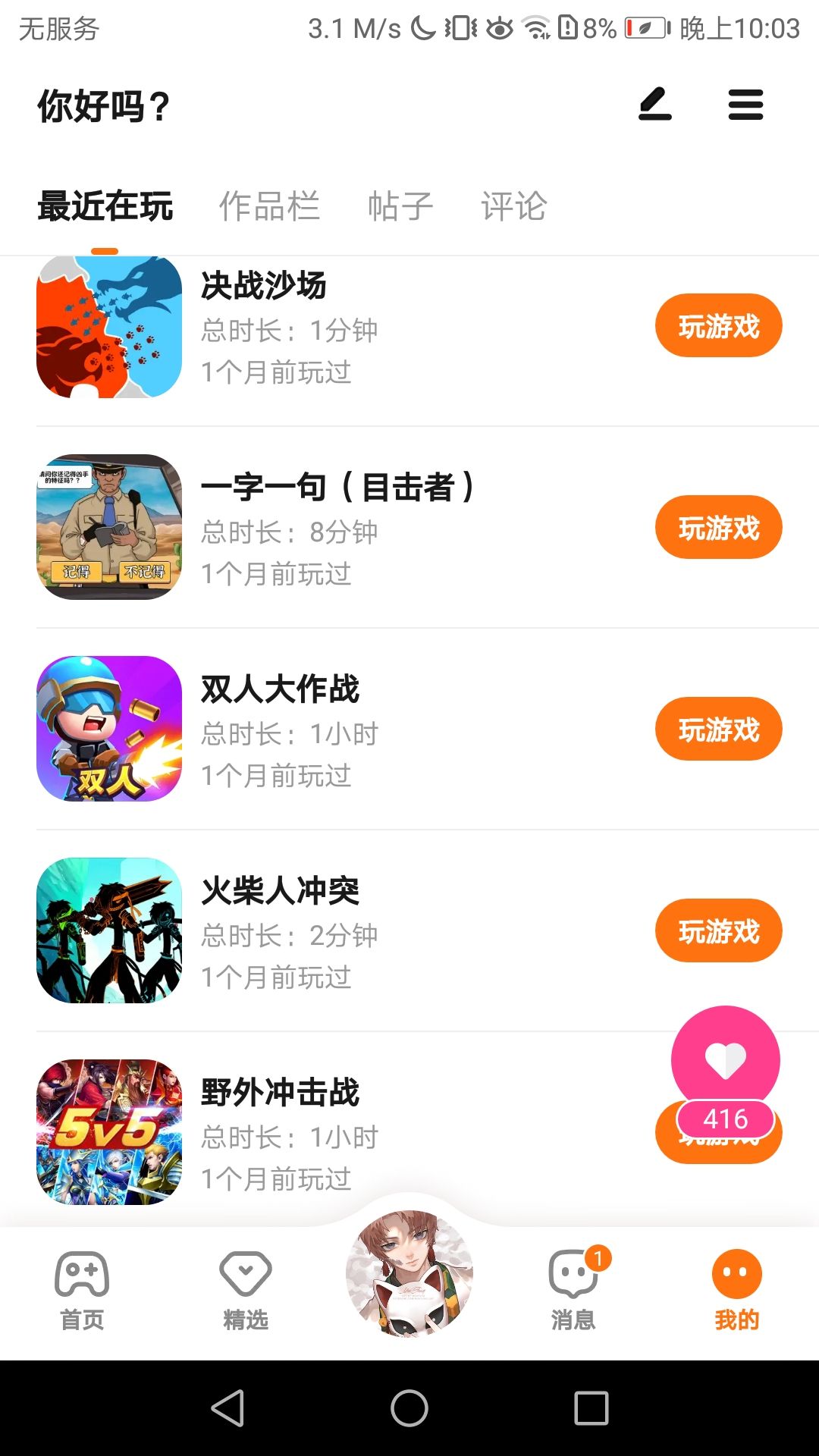Open the 双人大作战 game icon
This screenshot has height=1456, width=819.
(x=109, y=729)
